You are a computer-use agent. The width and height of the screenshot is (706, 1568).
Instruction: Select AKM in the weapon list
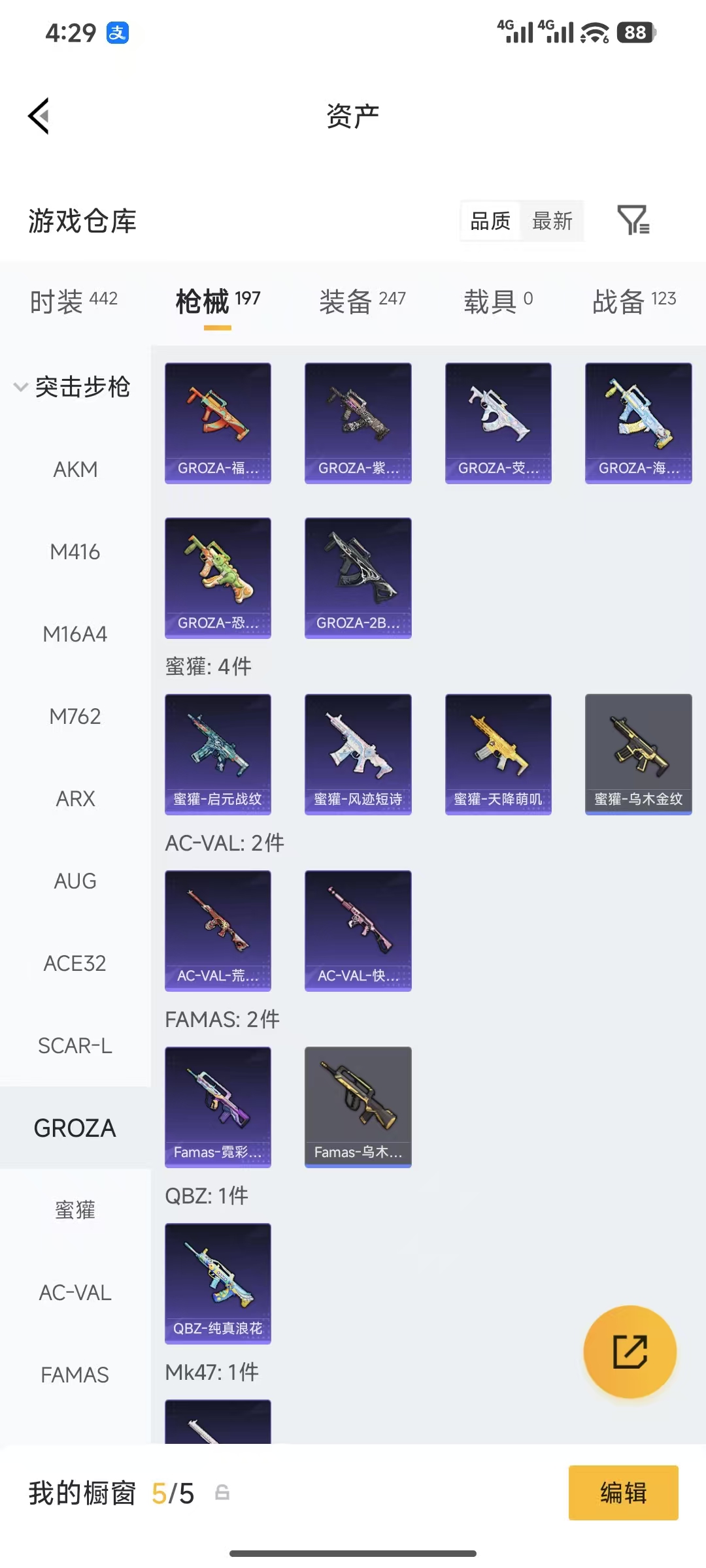[75, 469]
